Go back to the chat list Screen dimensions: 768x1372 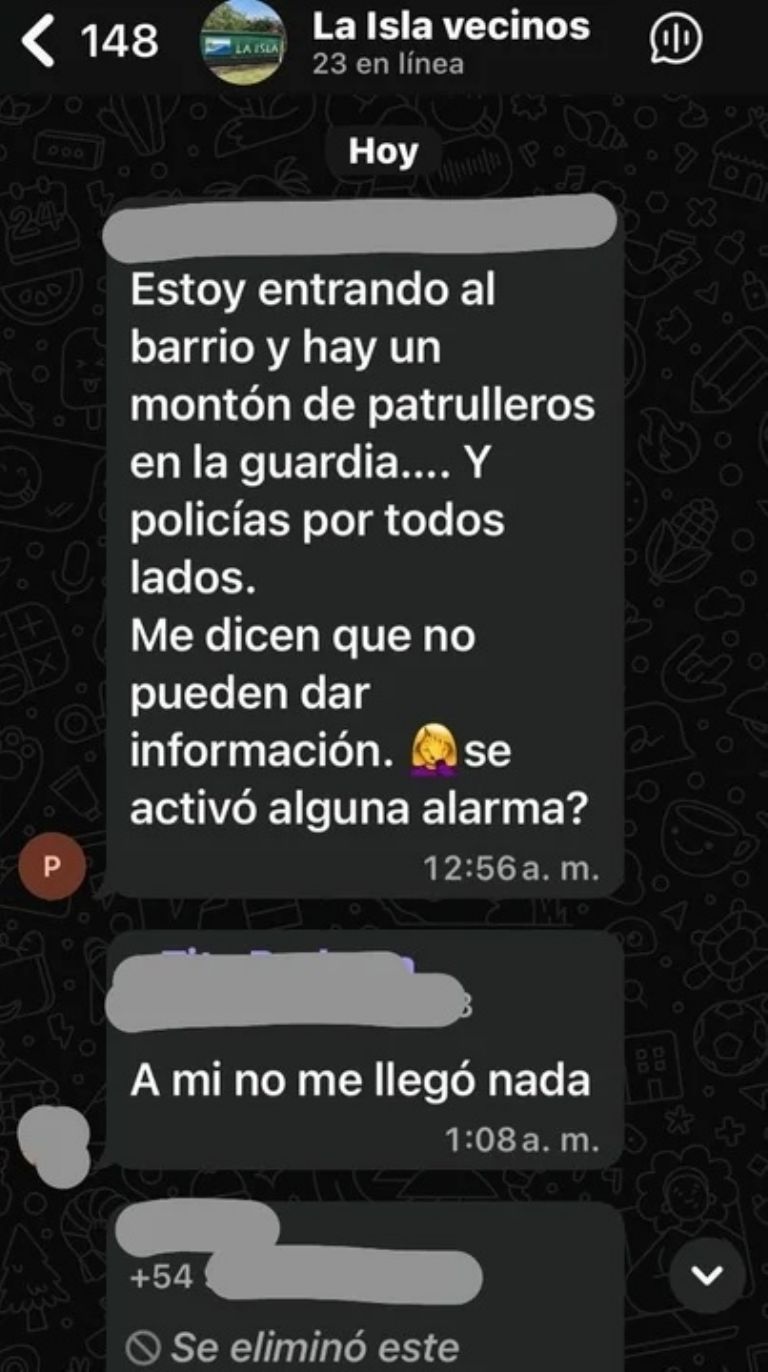click(x=40, y=42)
